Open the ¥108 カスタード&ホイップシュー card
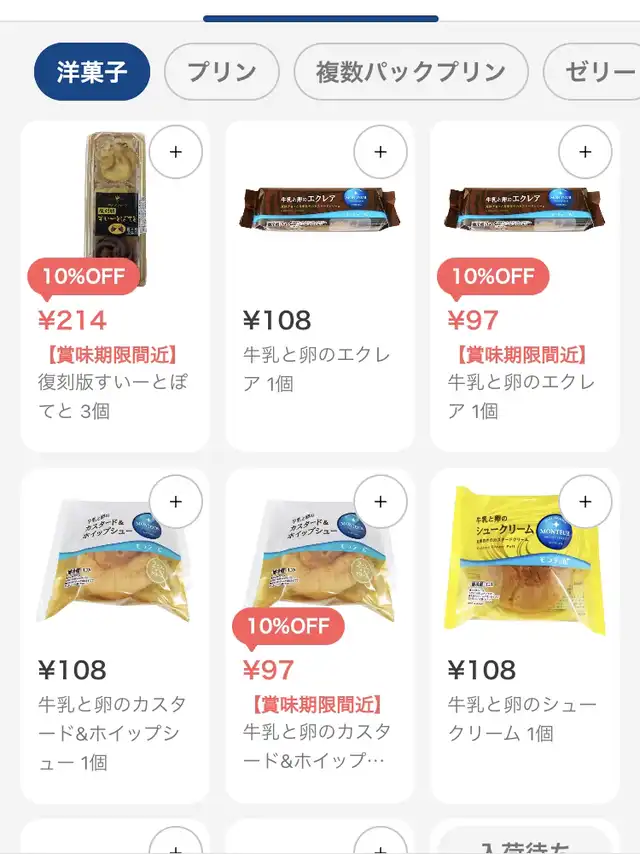This screenshot has height=854, width=640. click(x=112, y=720)
